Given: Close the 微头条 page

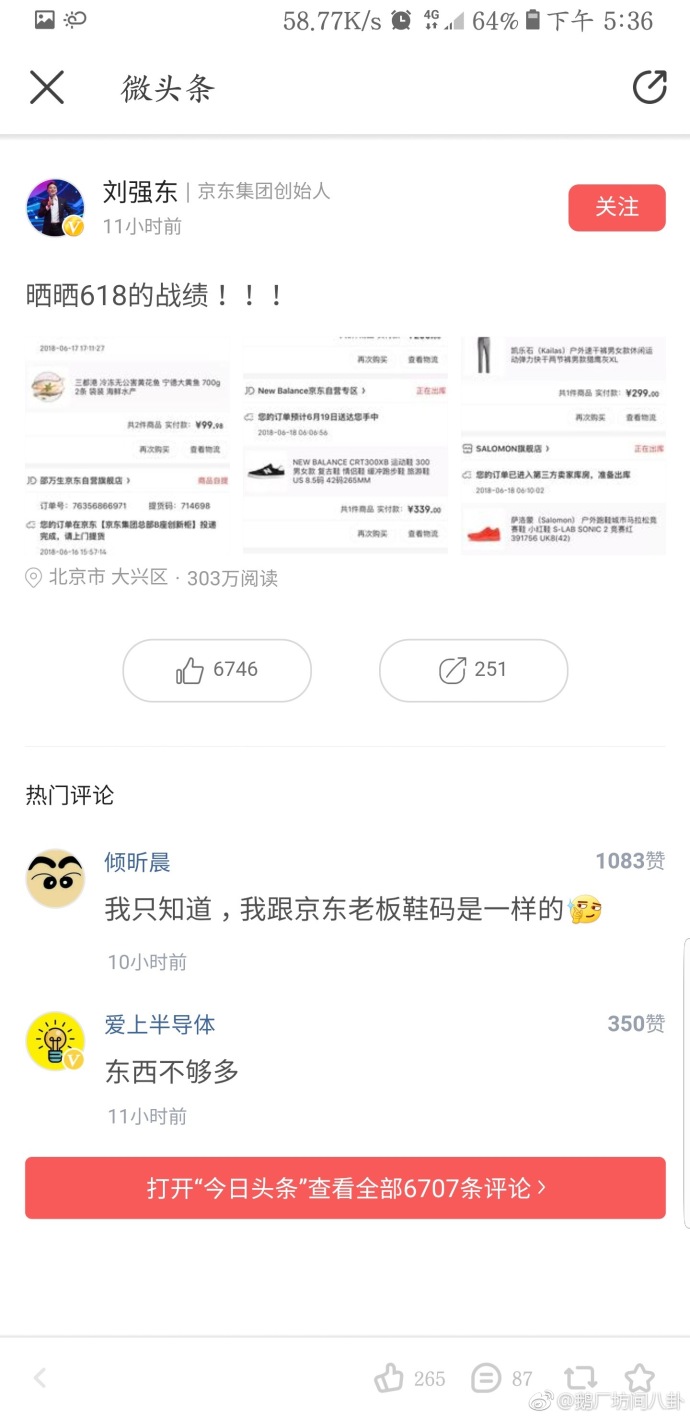Looking at the screenshot, I should [x=47, y=88].
